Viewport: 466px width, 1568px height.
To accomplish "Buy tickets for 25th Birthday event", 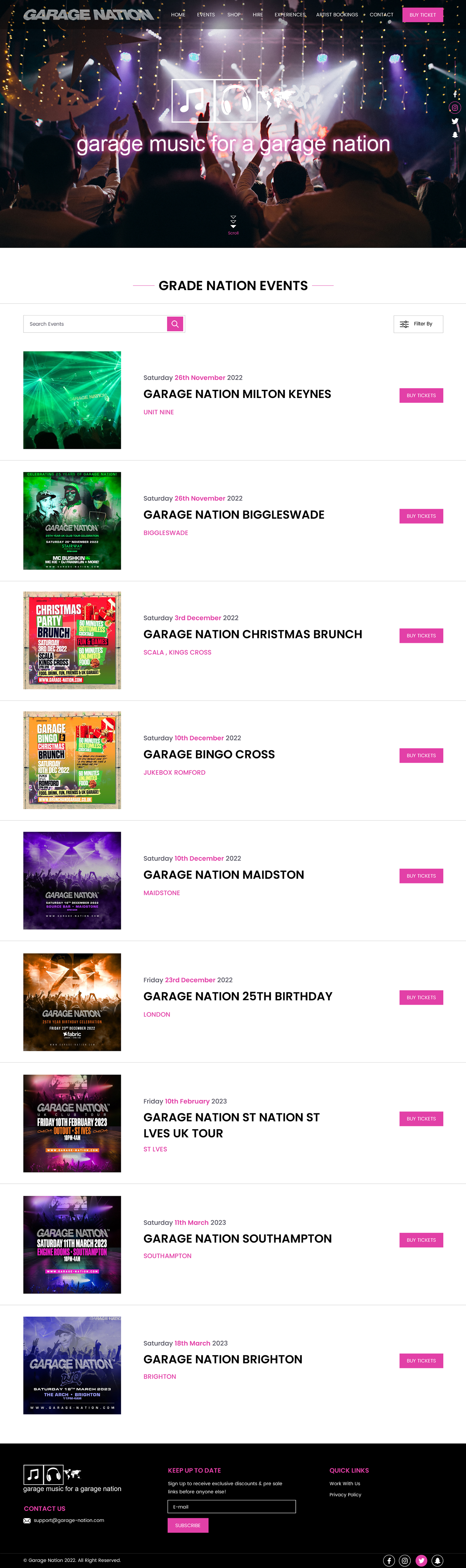I will (421, 997).
